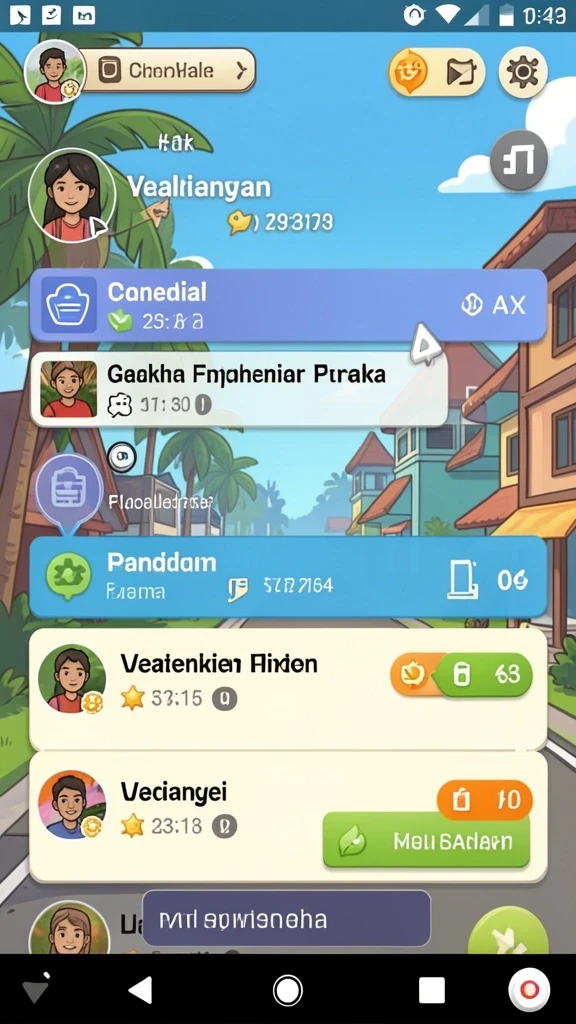This screenshot has height=1024, width=576.
Task: Open the Canedial row
Action: 288,305
